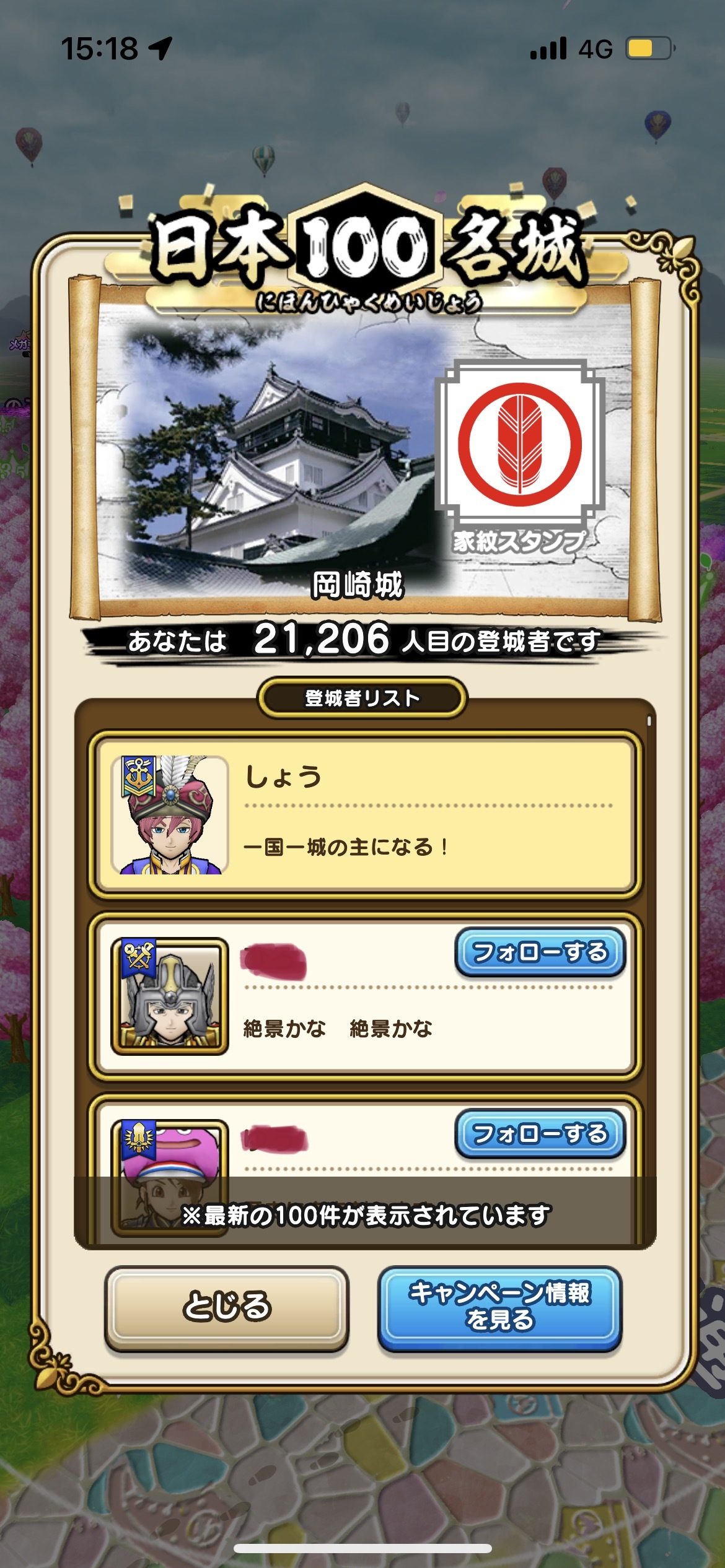Close the dialog with とじる button
725x1568 pixels.
[x=227, y=1307]
